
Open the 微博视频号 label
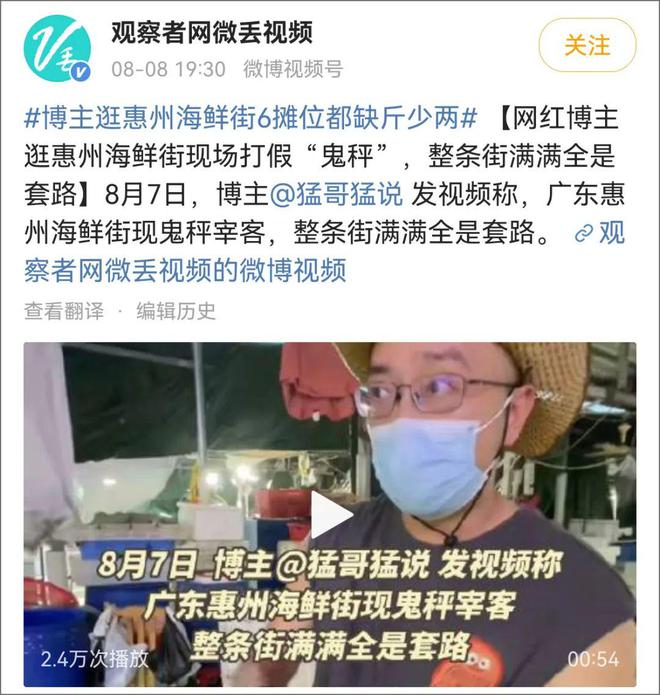[x=292, y=69]
